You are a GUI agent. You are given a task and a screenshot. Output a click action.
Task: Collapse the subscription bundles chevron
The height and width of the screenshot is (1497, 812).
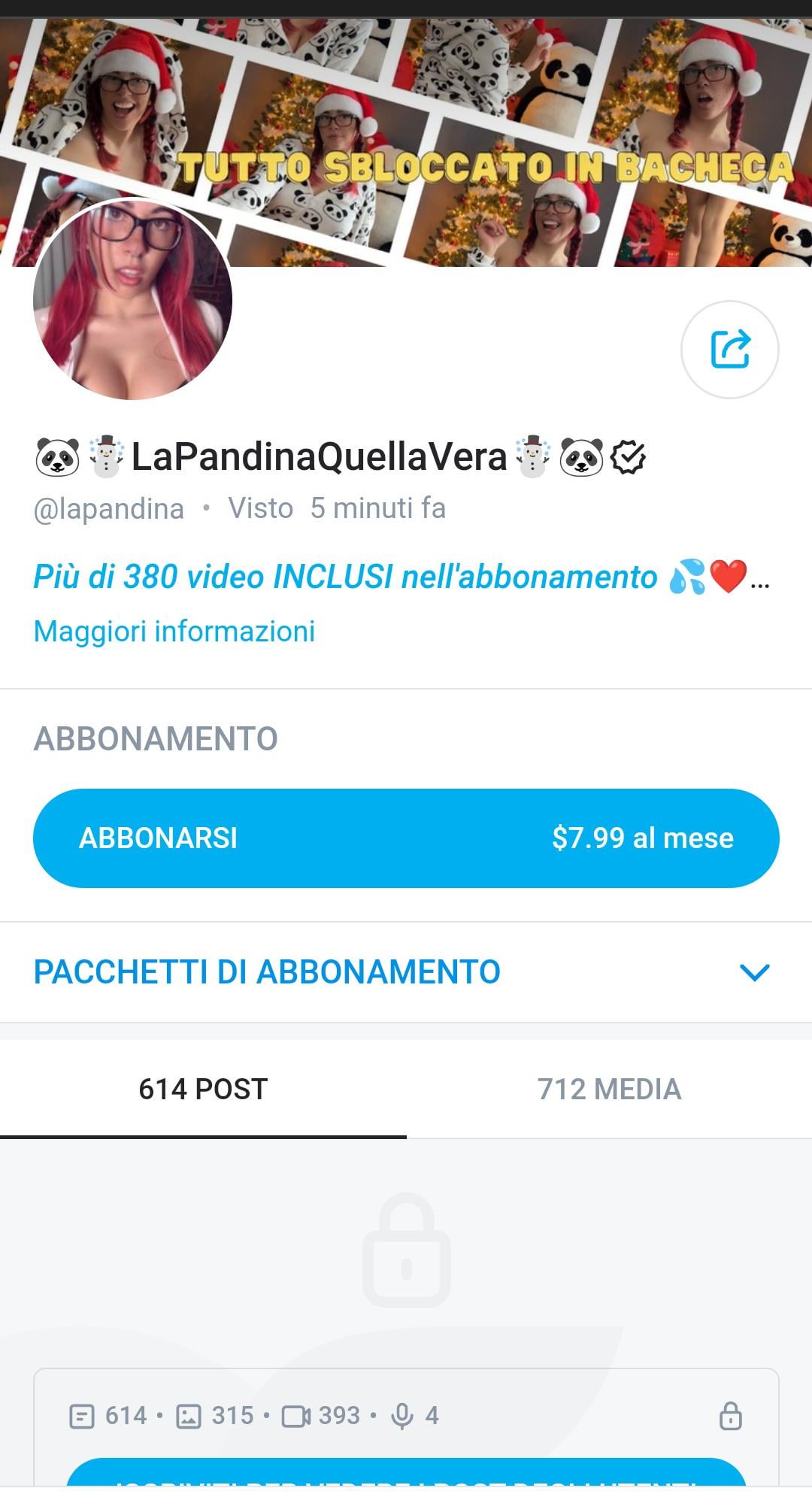click(x=753, y=972)
